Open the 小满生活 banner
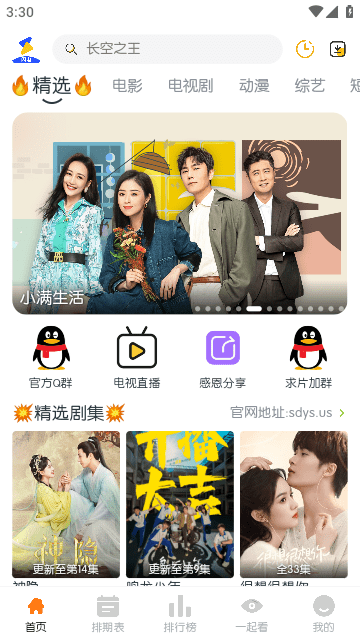 [x=180, y=213]
